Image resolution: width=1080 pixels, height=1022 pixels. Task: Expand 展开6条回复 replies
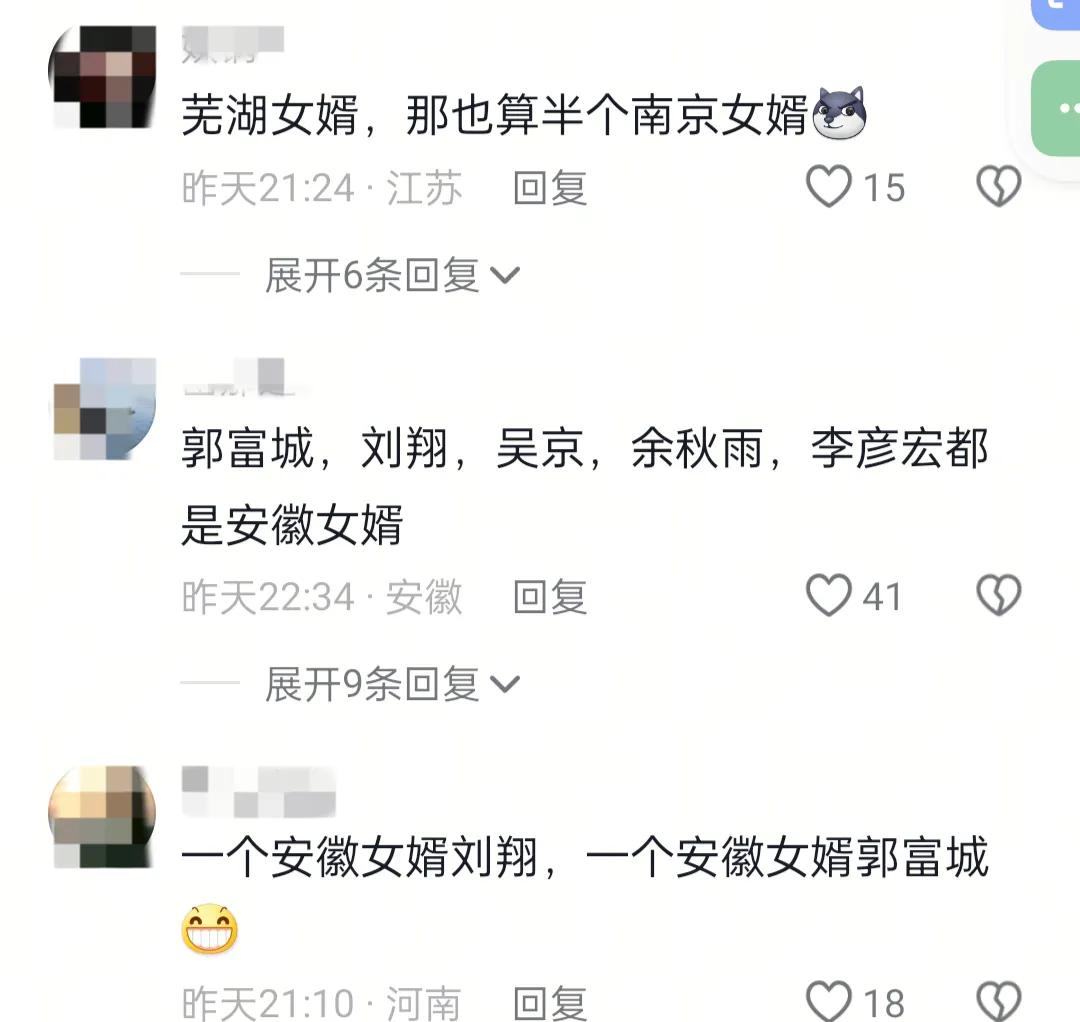point(392,274)
